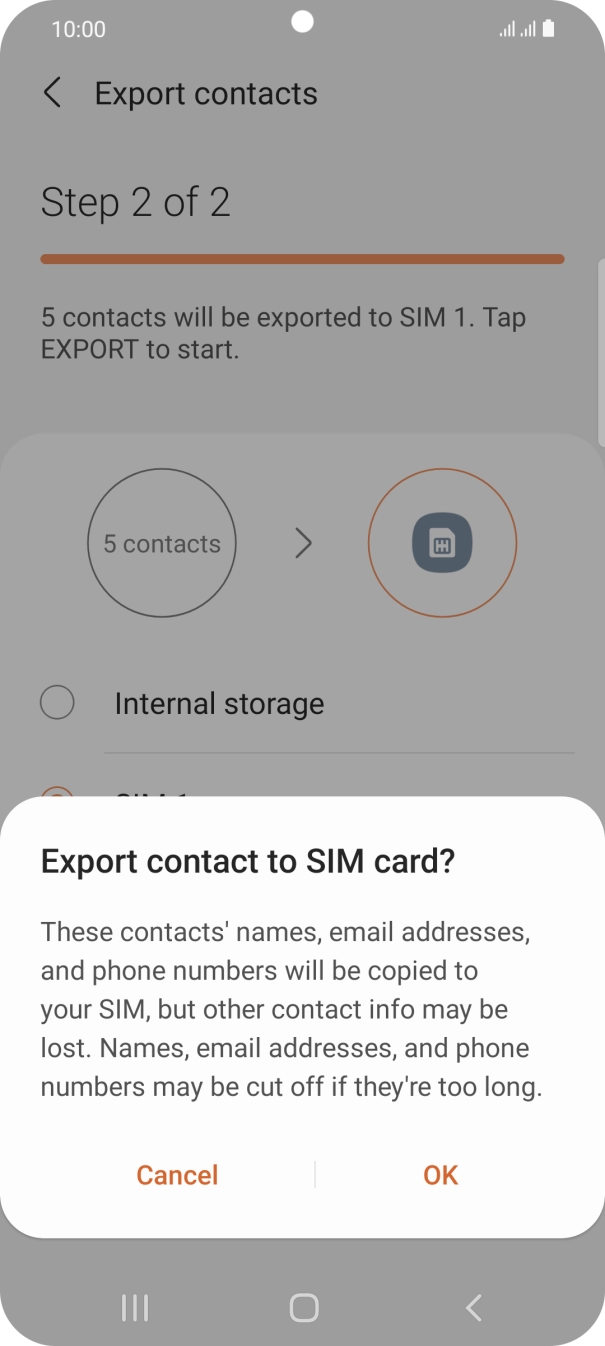Confirm the export with OK
The height and width of the screenshot is (1346, 605).
440,1175
